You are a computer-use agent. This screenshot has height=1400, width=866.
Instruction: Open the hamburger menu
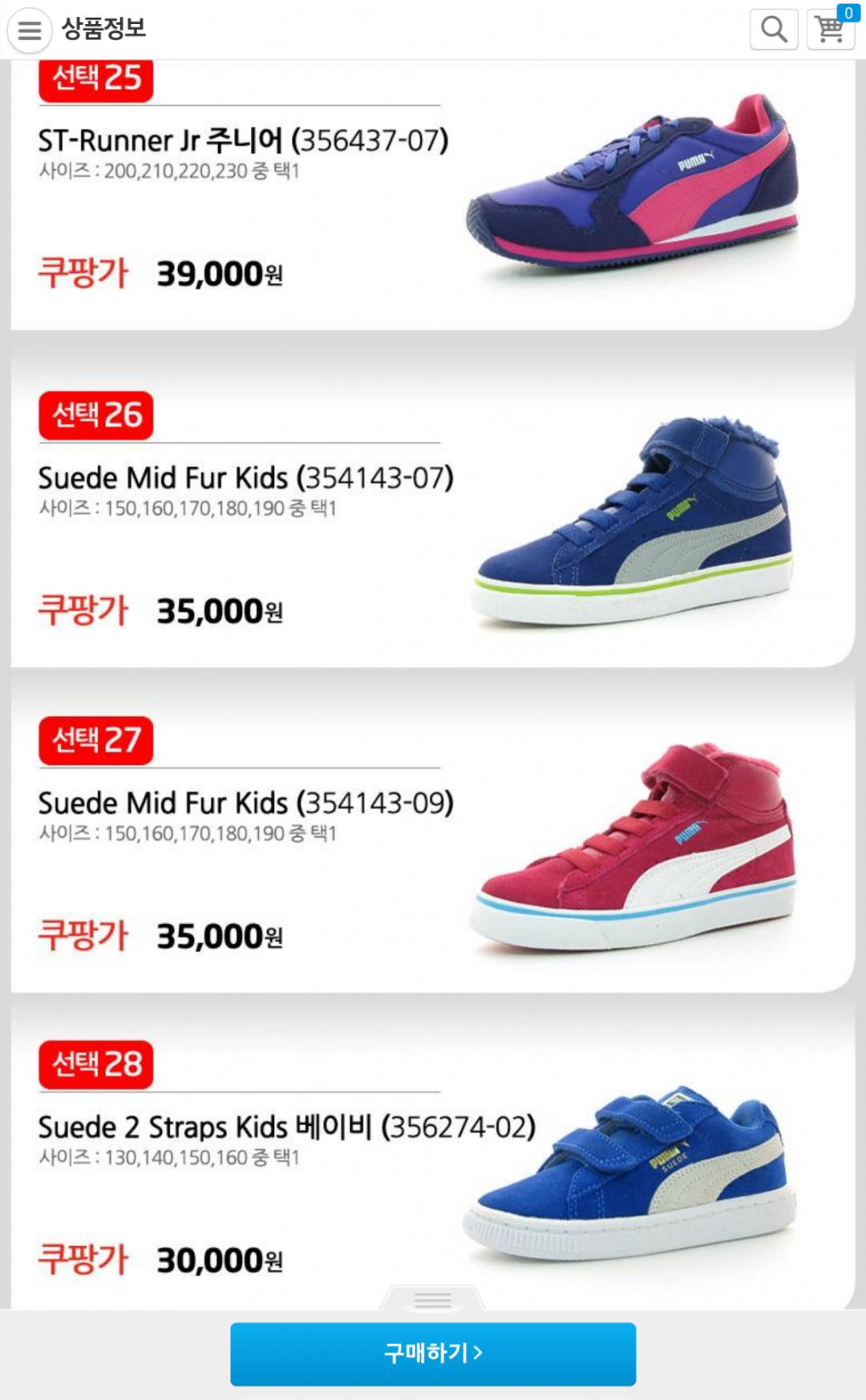(30, 30)
